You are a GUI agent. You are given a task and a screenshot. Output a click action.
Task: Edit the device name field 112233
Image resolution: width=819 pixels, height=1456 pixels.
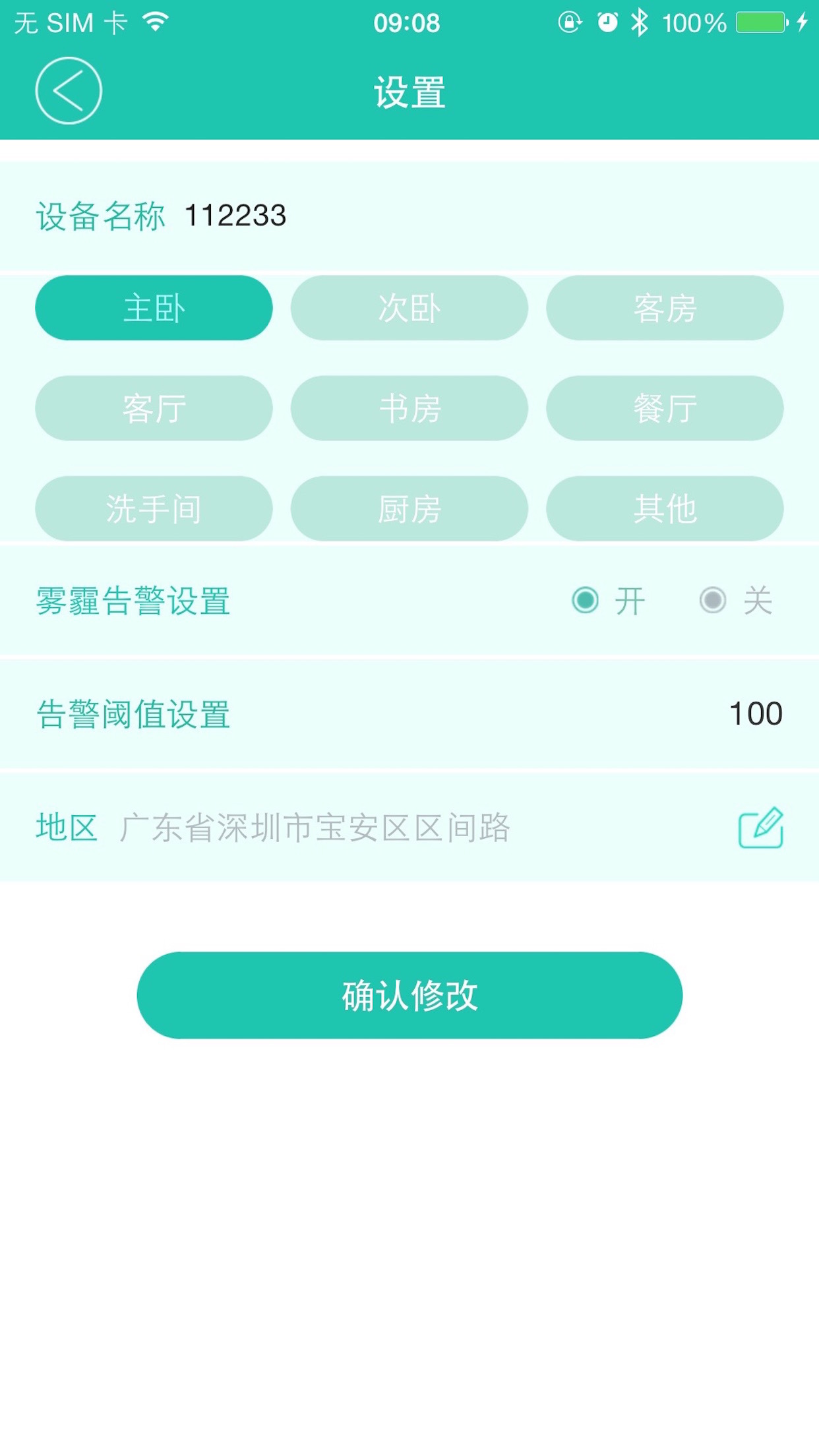pyautogui.click(x=235, y=216)
